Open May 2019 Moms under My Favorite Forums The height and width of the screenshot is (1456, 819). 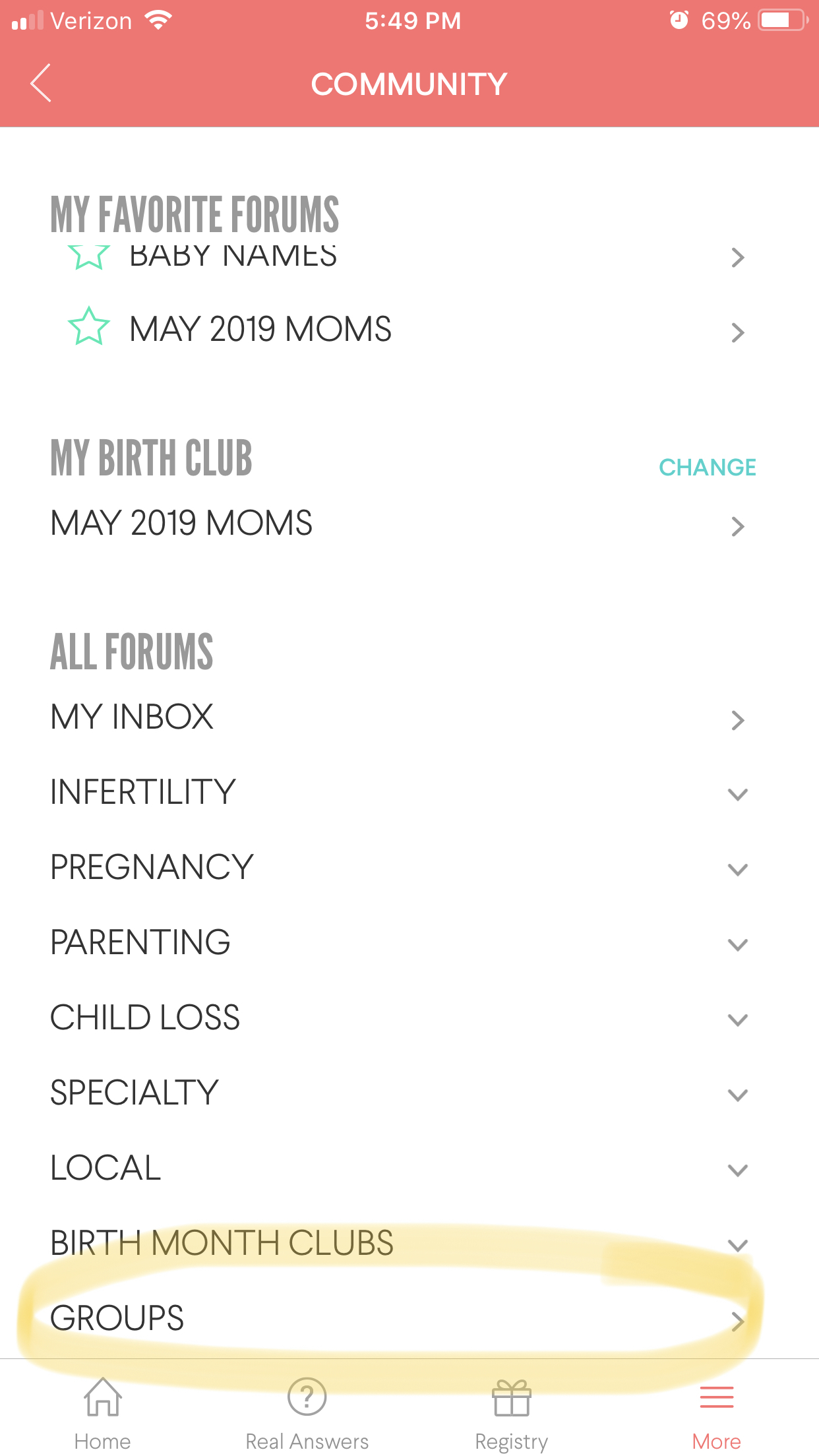[409, 329]
